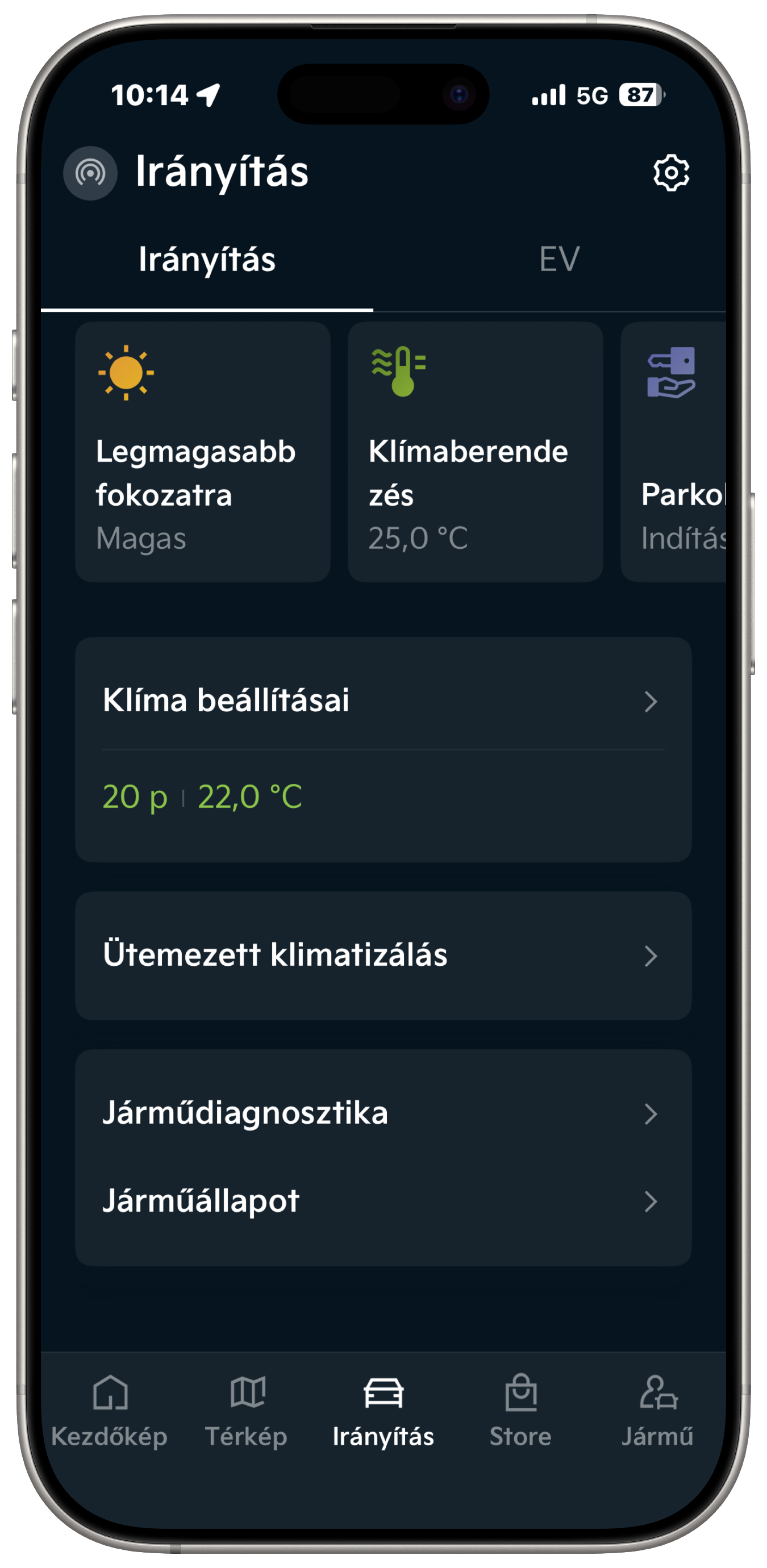Viewport: 767px width, 1568px height.
Task: Start the Klímaberendezés 25,0 °C card
Action: point(475,452)
